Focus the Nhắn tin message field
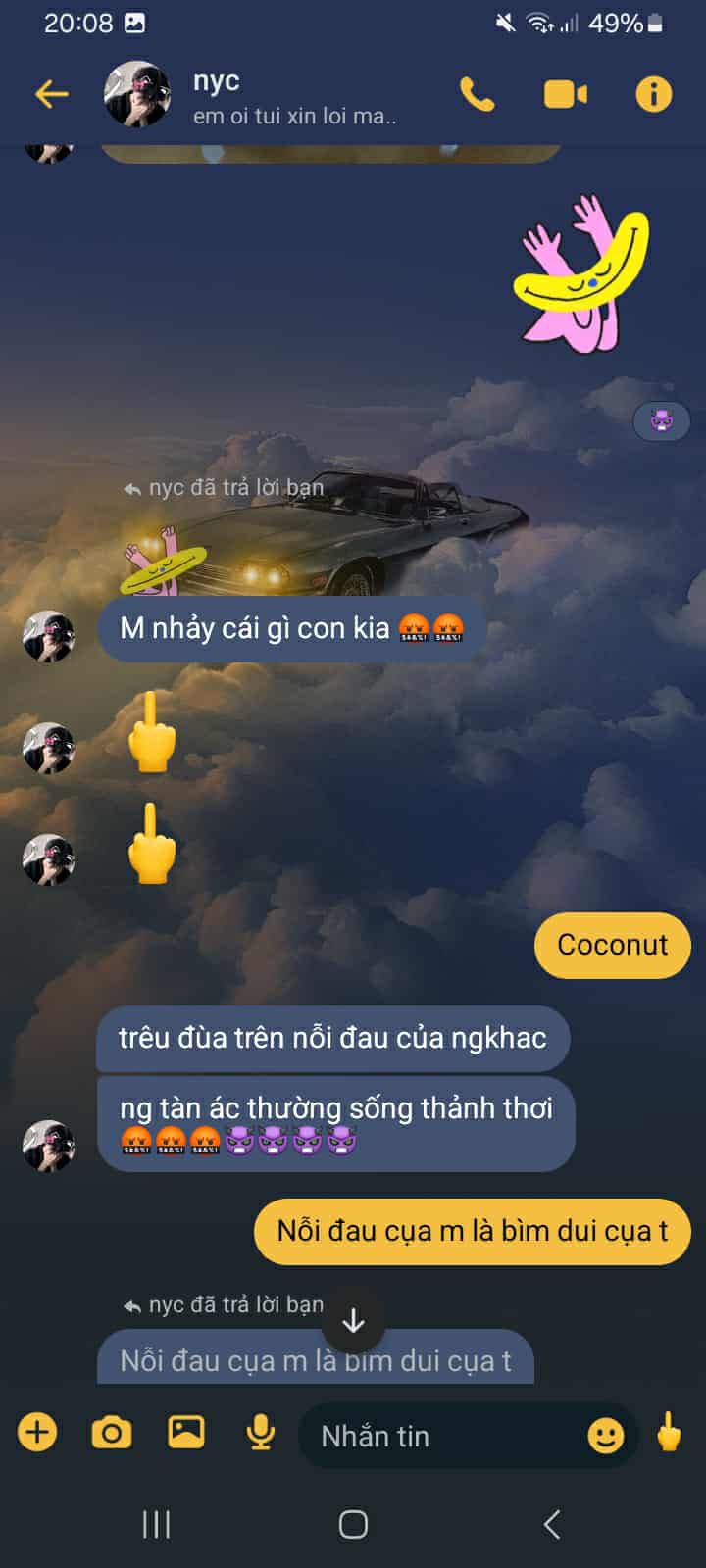Viewport: 706px width, 1568px height. [x=441, y=1436]
